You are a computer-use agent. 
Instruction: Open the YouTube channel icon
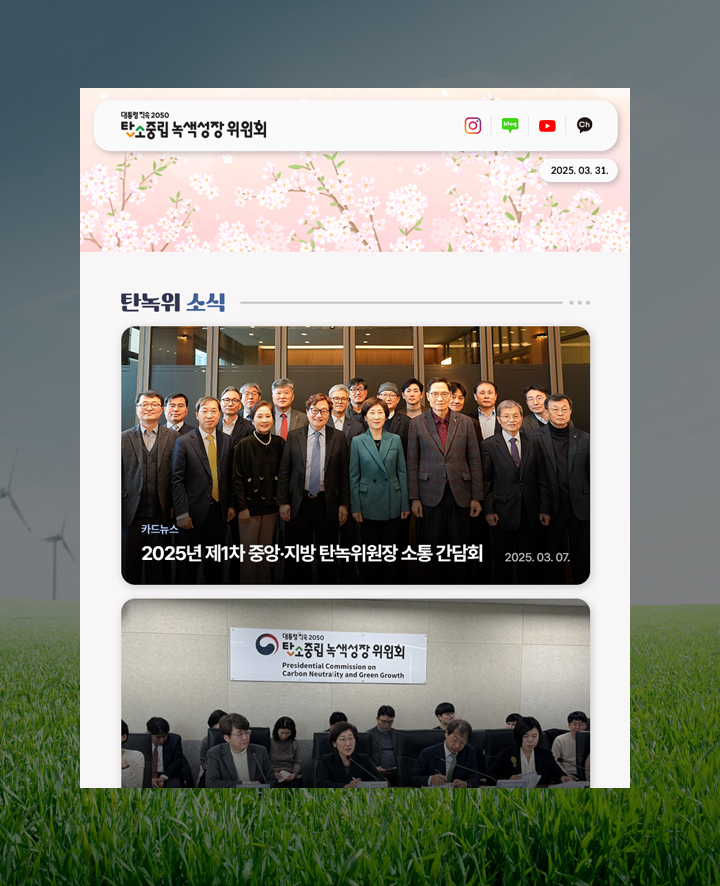tap(547, 125)
